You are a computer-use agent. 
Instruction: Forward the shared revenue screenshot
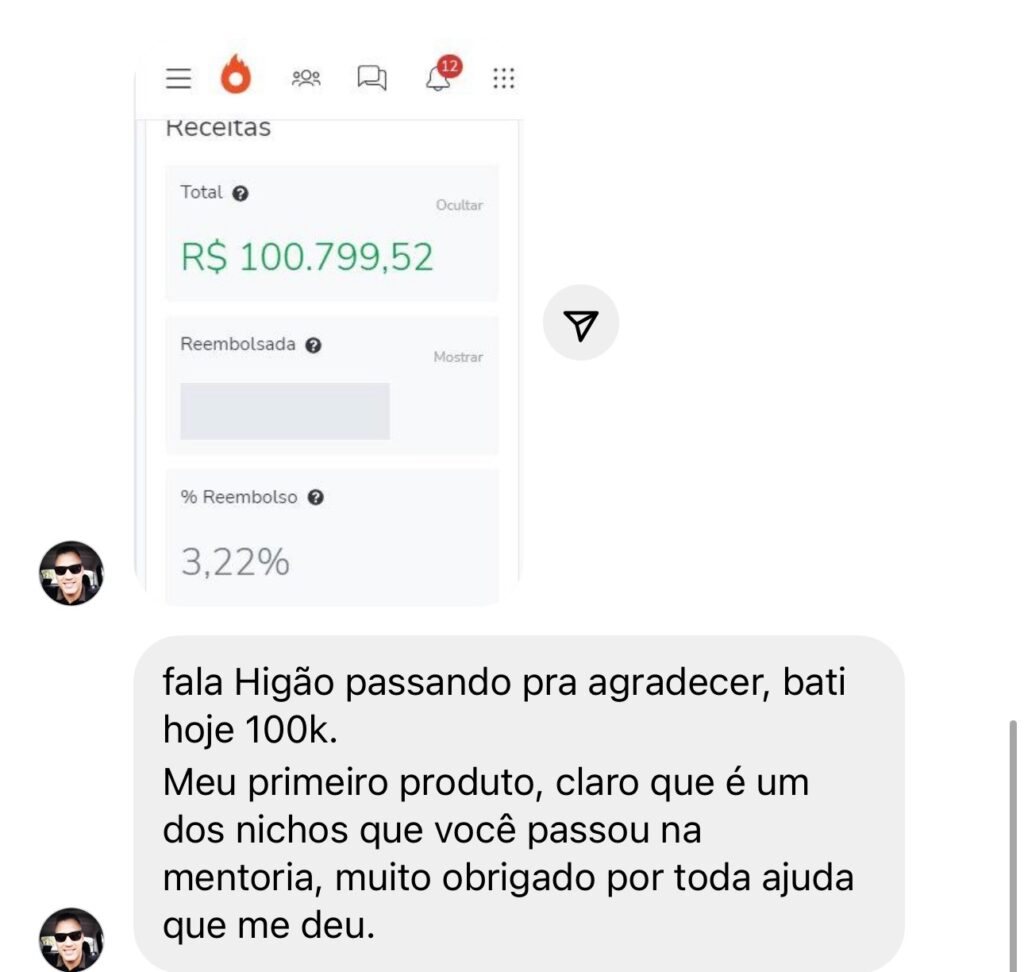pyautogui.click(x=580, y=323)
